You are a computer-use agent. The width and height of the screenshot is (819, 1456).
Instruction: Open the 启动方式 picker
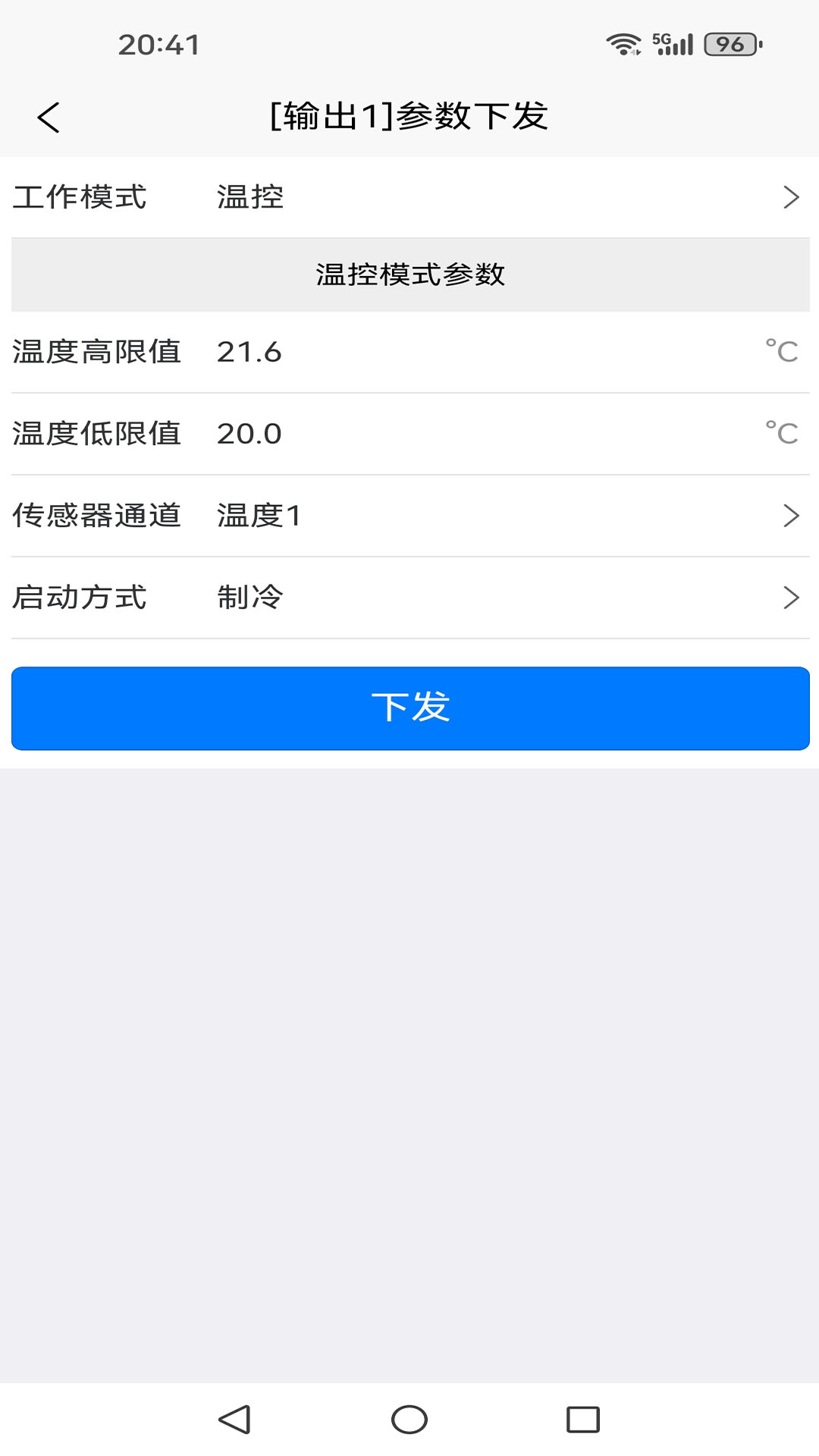point(789,598)
